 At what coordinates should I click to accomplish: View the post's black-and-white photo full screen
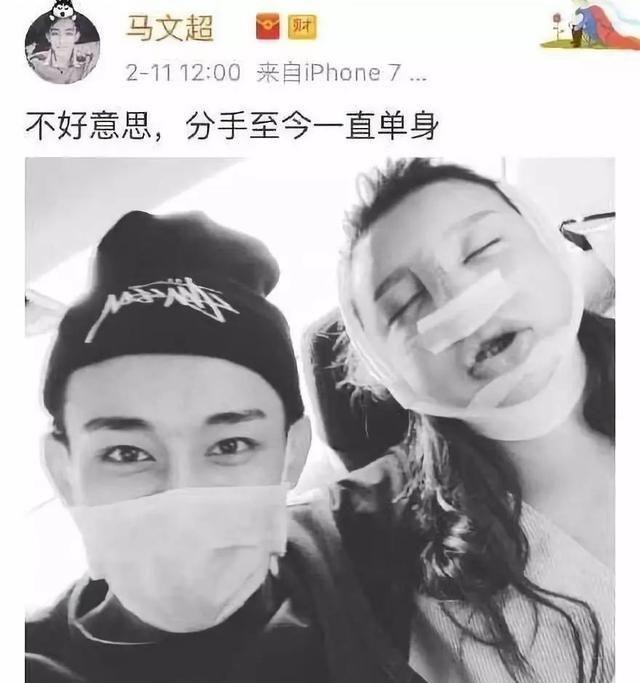click(320, 420)
